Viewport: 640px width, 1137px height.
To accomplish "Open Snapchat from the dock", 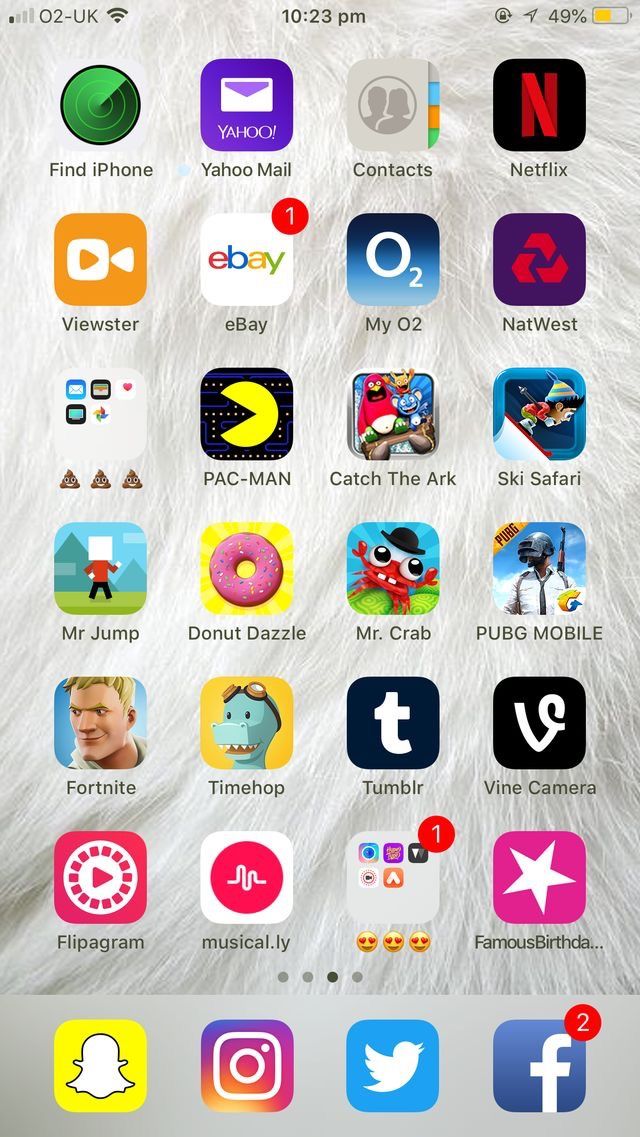I will click(100, 1065).
